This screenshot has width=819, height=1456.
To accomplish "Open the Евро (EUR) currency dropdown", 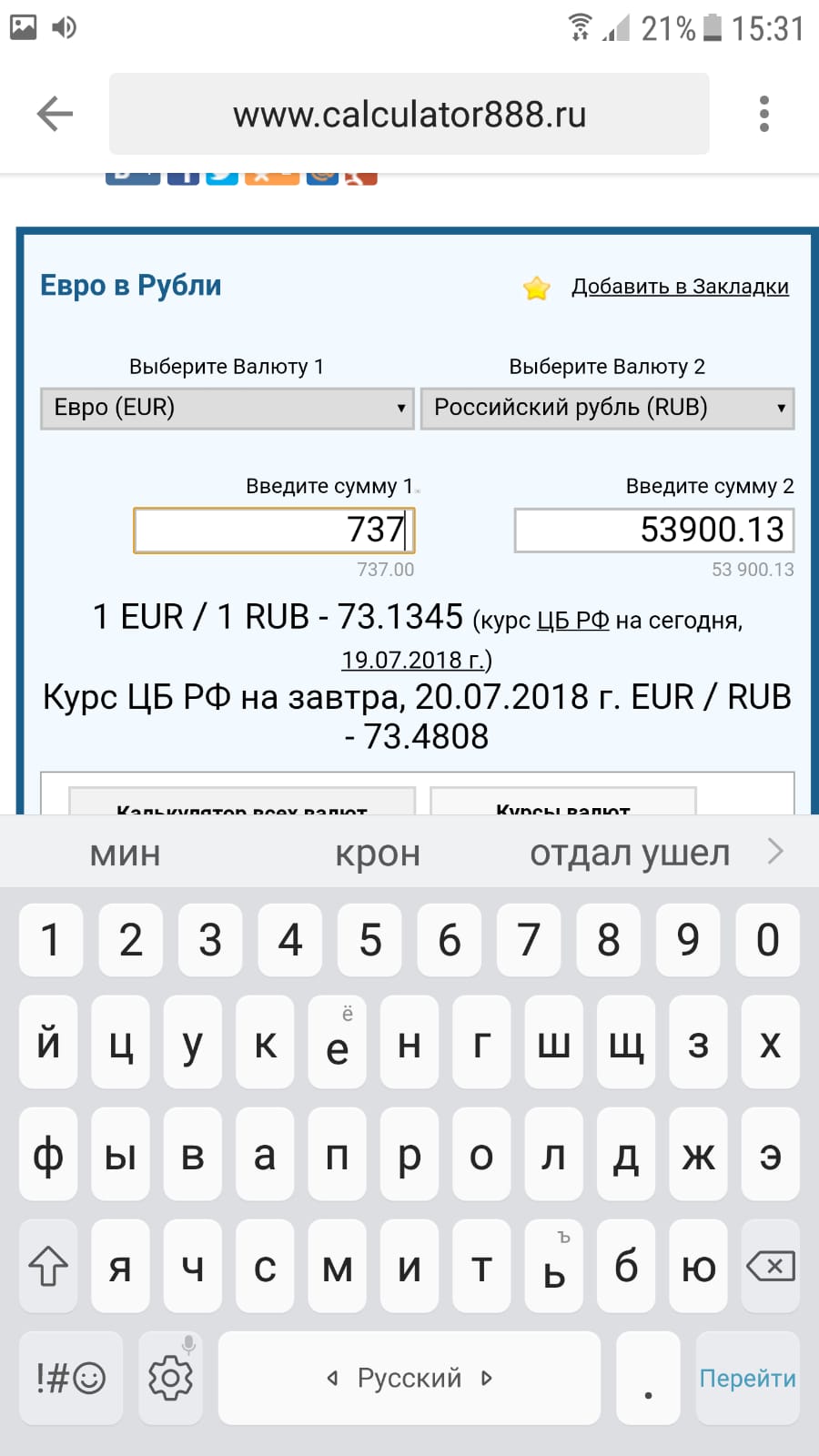I will click(x=227, y=408).
